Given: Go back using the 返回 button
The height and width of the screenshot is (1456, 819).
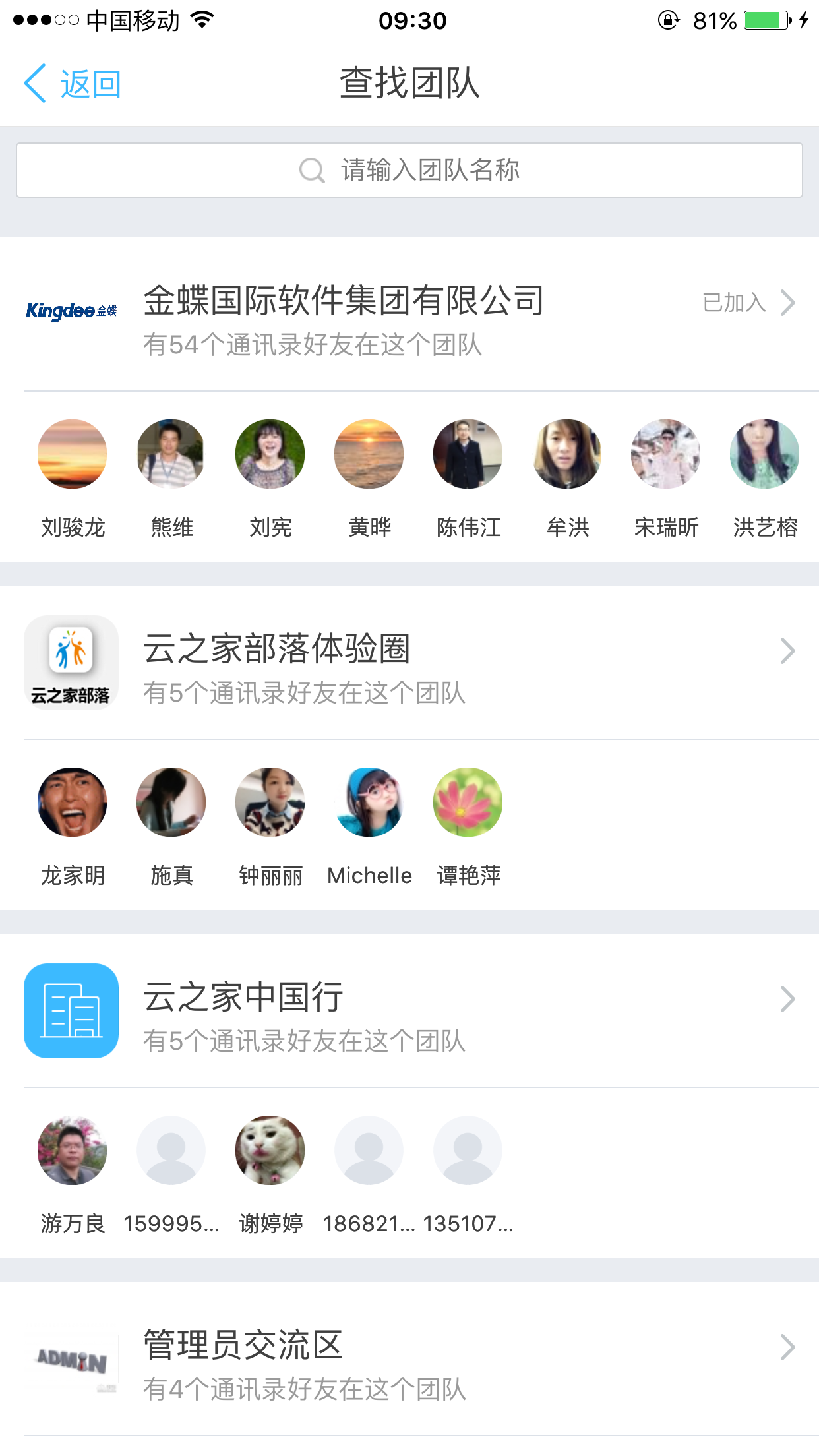Looking at the screenshot, I should (73, 84).
